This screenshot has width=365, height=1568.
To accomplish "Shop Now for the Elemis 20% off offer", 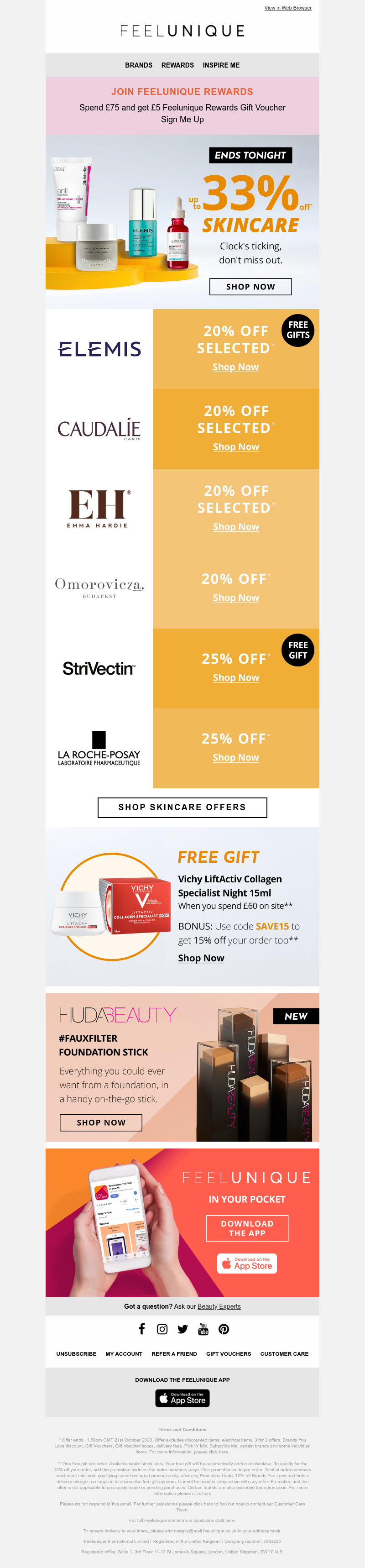I will tap(235, 367).
